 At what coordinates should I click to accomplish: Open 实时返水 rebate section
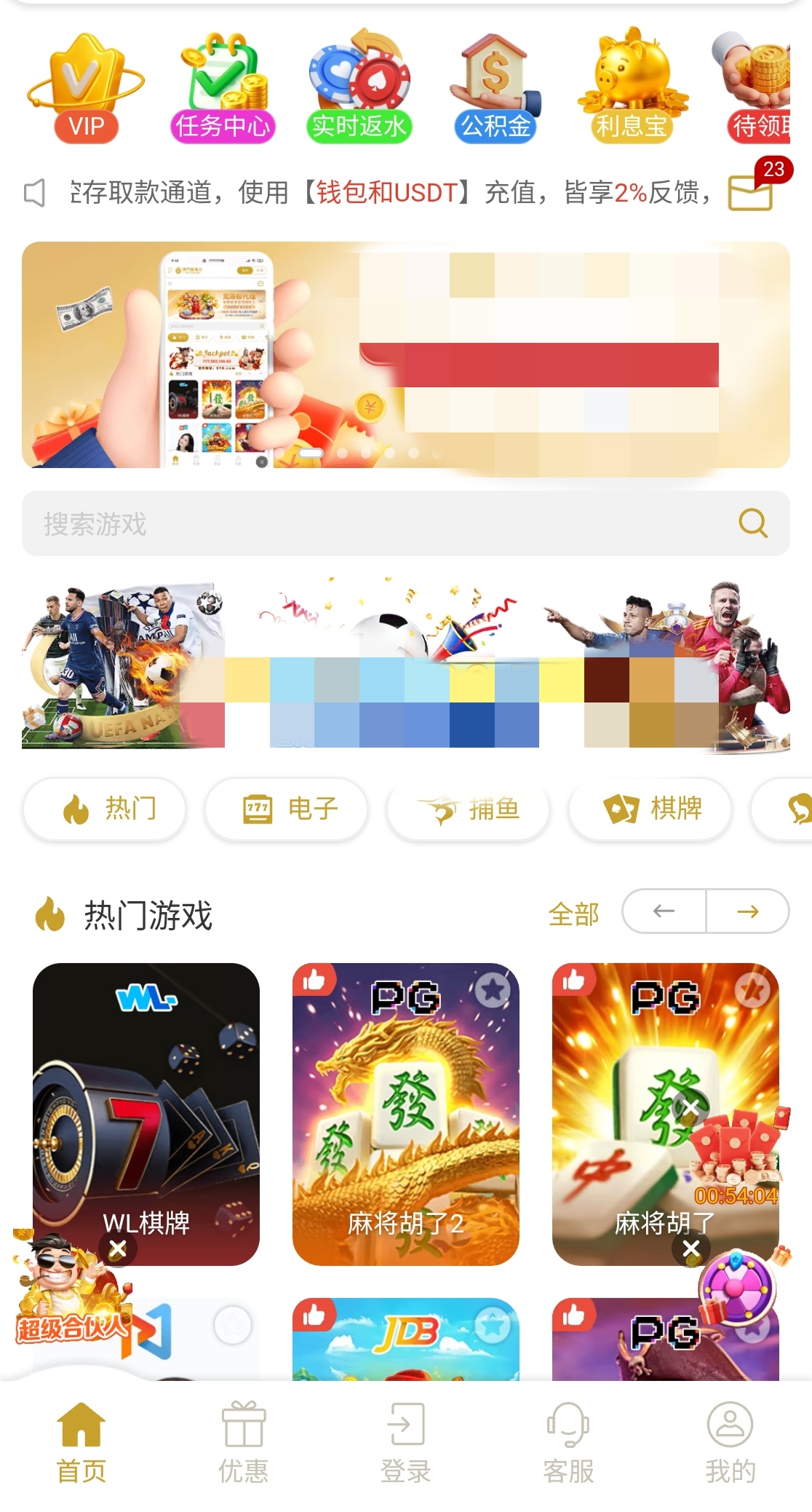tap(358, 87)
